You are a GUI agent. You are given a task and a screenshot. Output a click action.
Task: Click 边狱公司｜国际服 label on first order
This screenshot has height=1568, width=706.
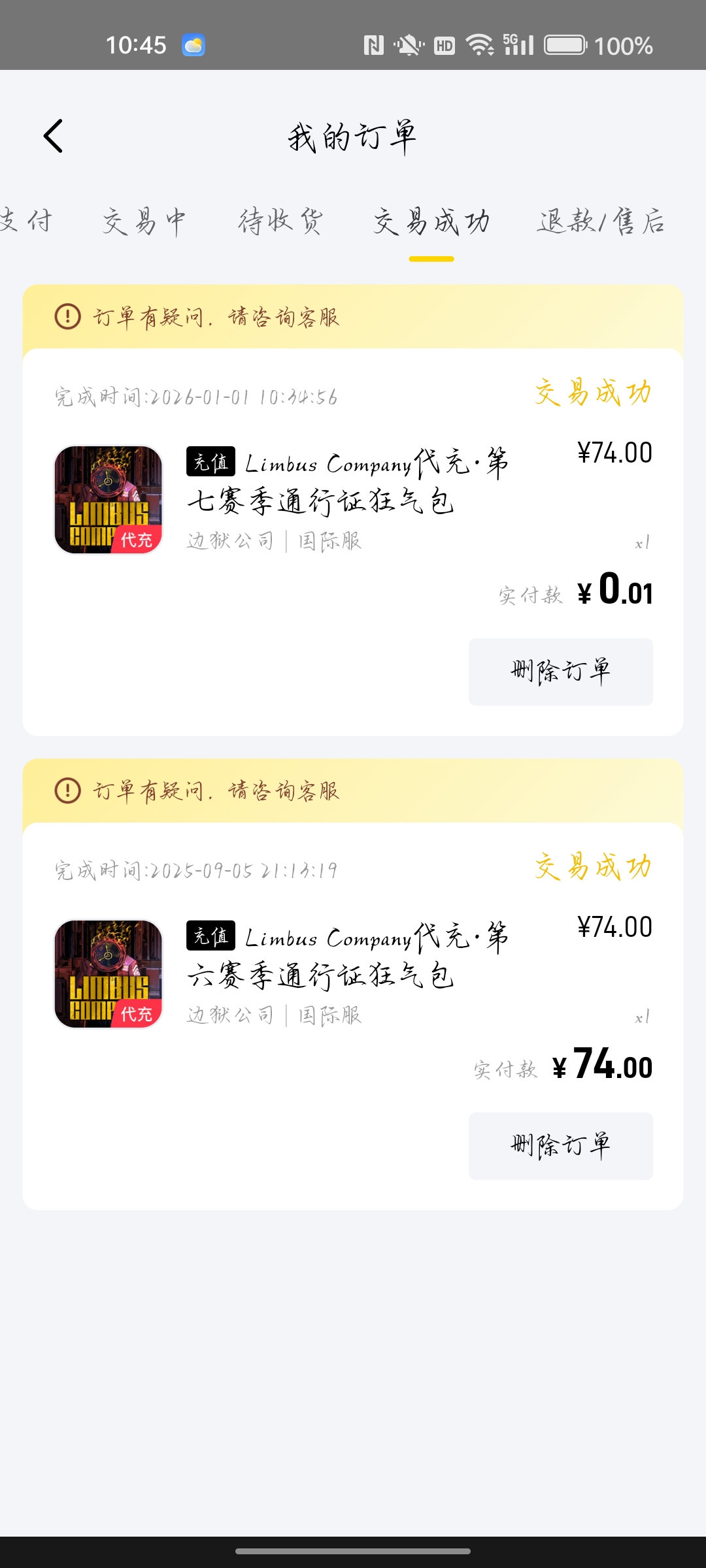click(273, 540)
